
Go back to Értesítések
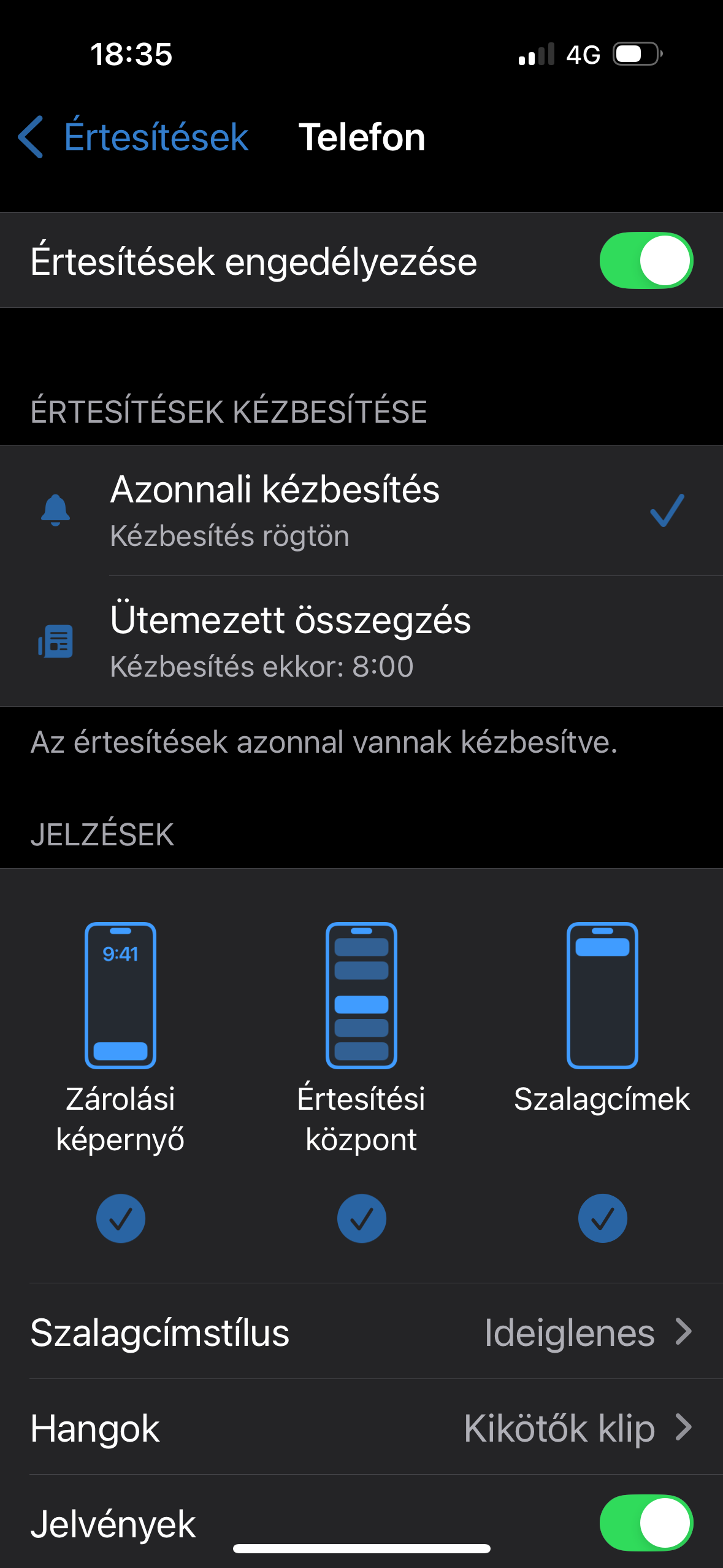tap(133, 137)
